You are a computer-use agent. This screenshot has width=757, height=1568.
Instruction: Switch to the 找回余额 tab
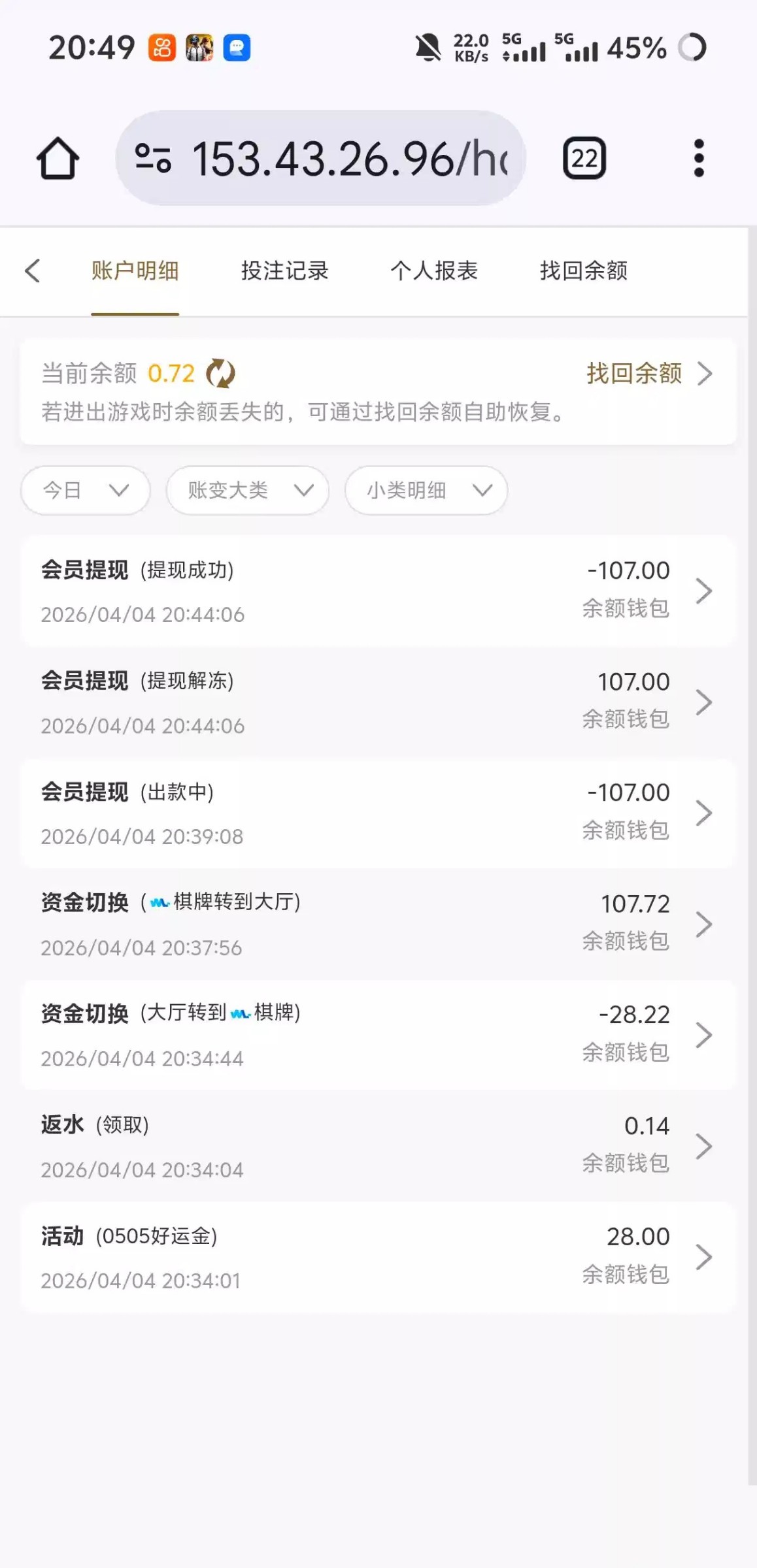click(x=583, y=270)
